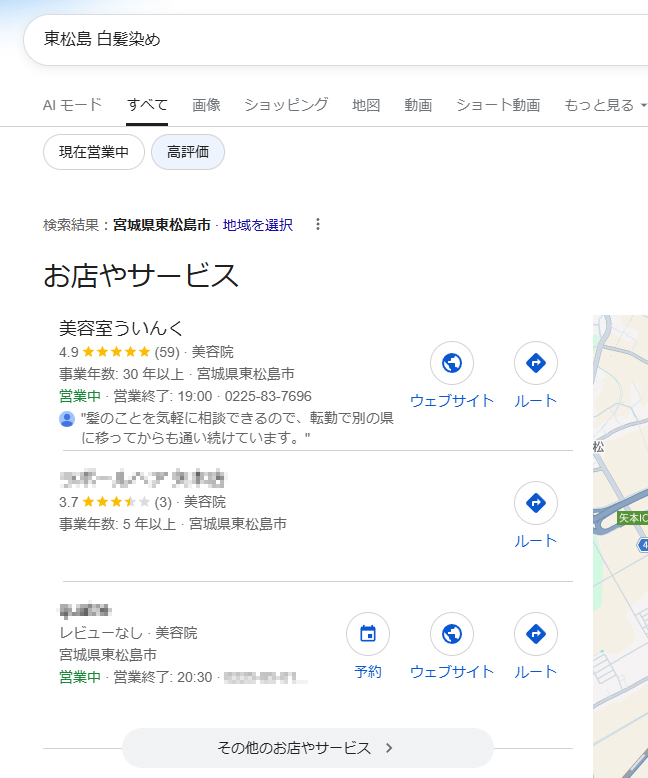
Task: Select the 高評価 filter chip
Action: (188, 152)
